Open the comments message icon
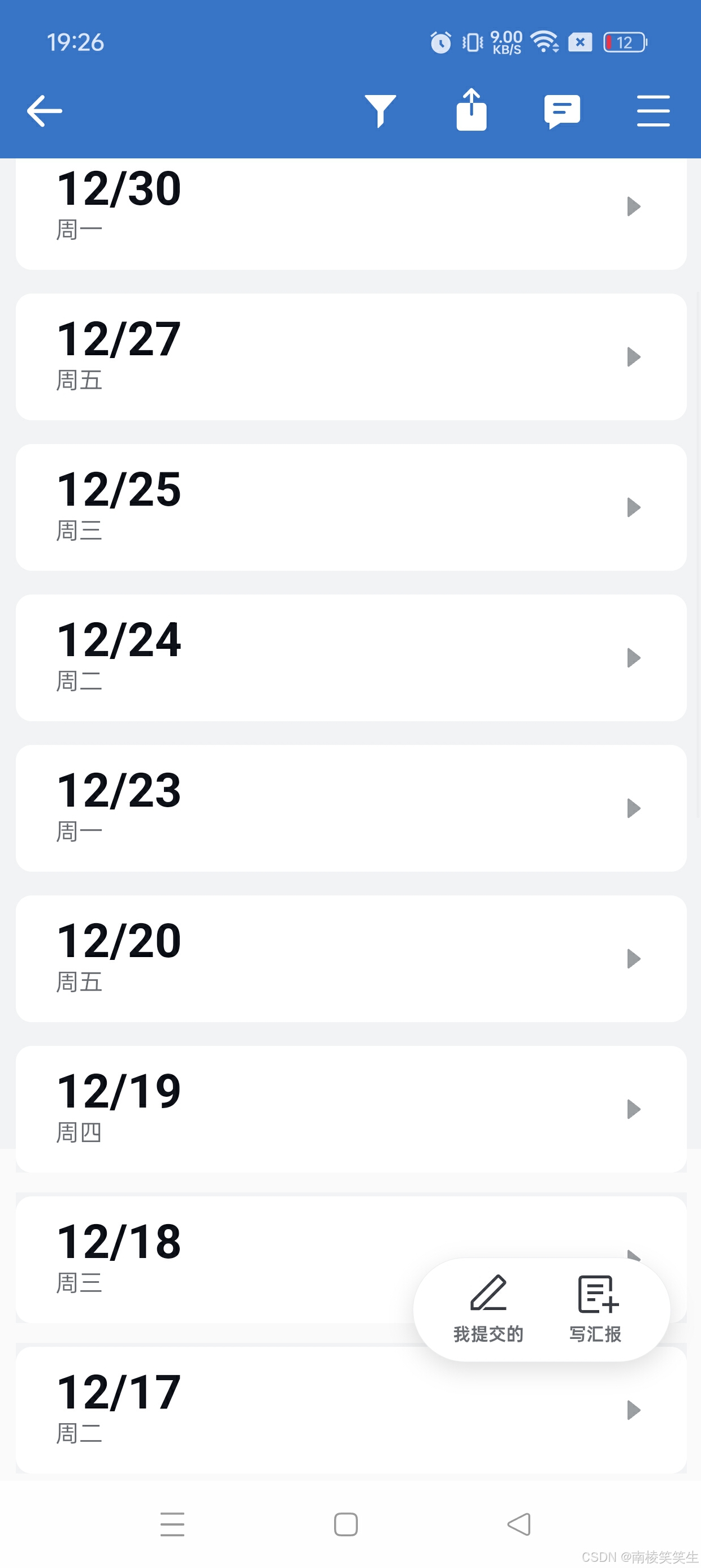 [562, 111]
